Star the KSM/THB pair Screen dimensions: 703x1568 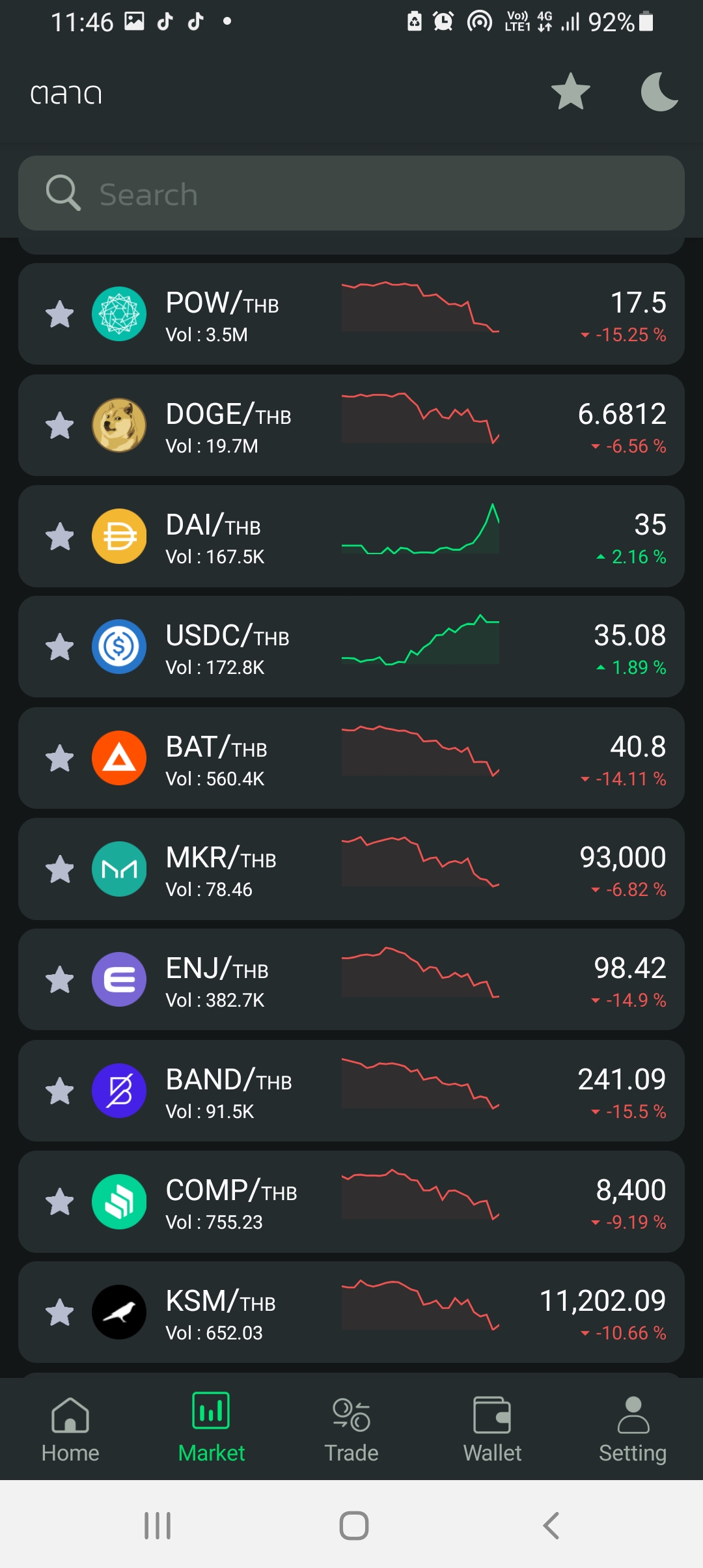[60, 1312]
